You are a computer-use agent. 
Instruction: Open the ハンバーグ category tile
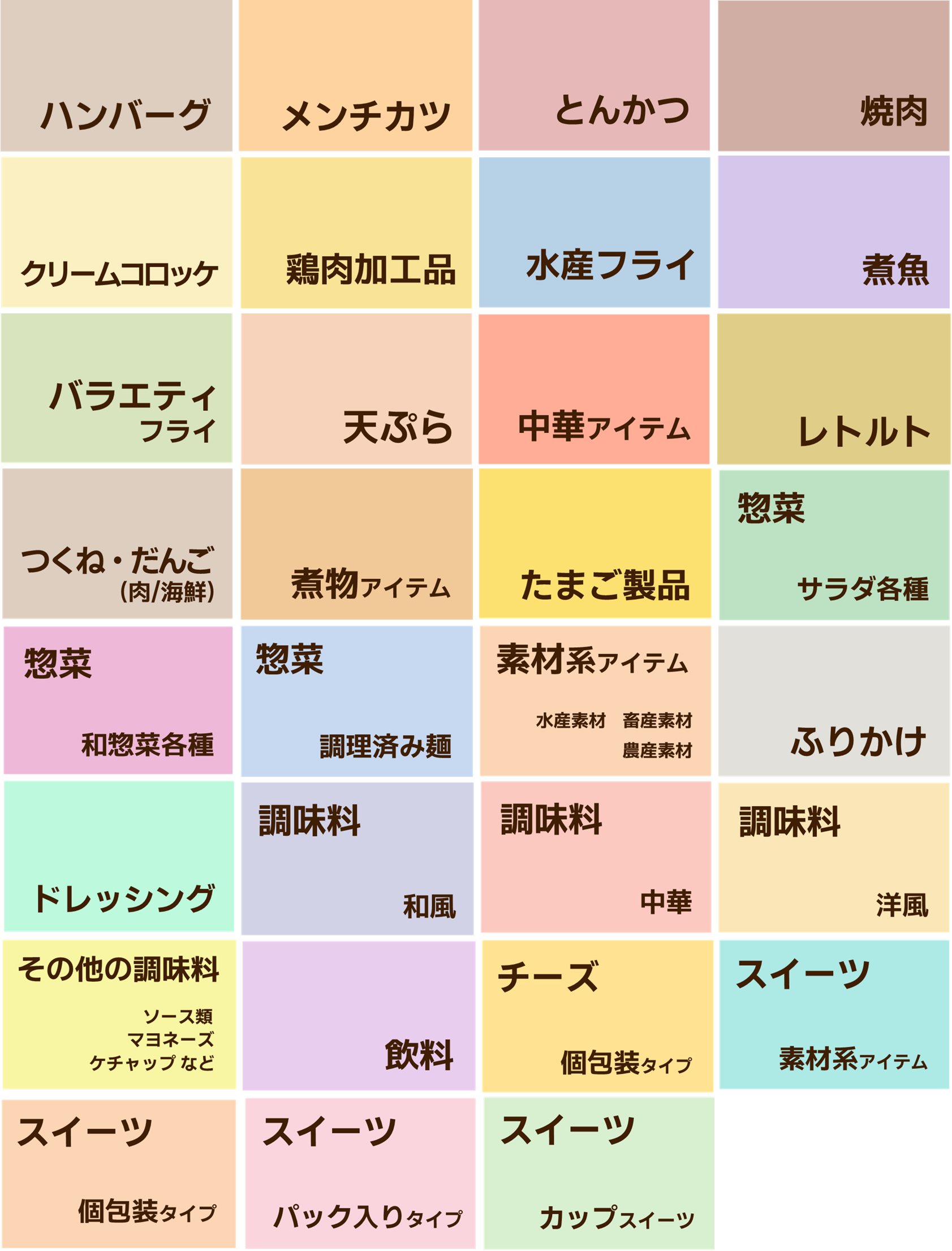[x=117, y=76]
